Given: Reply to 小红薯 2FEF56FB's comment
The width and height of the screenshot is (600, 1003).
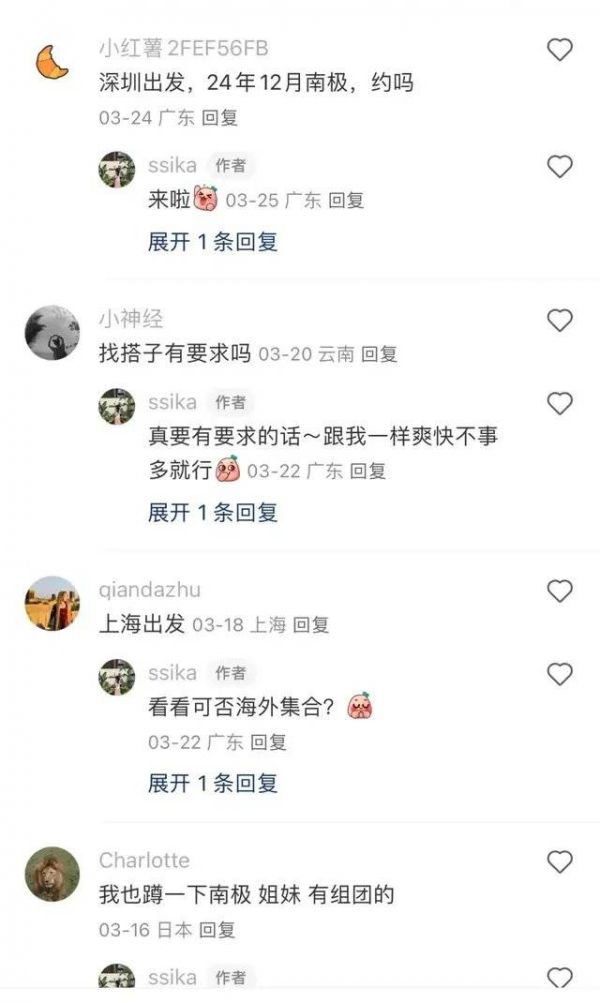Looking at the screenshot, I should [x=219, y=117].
